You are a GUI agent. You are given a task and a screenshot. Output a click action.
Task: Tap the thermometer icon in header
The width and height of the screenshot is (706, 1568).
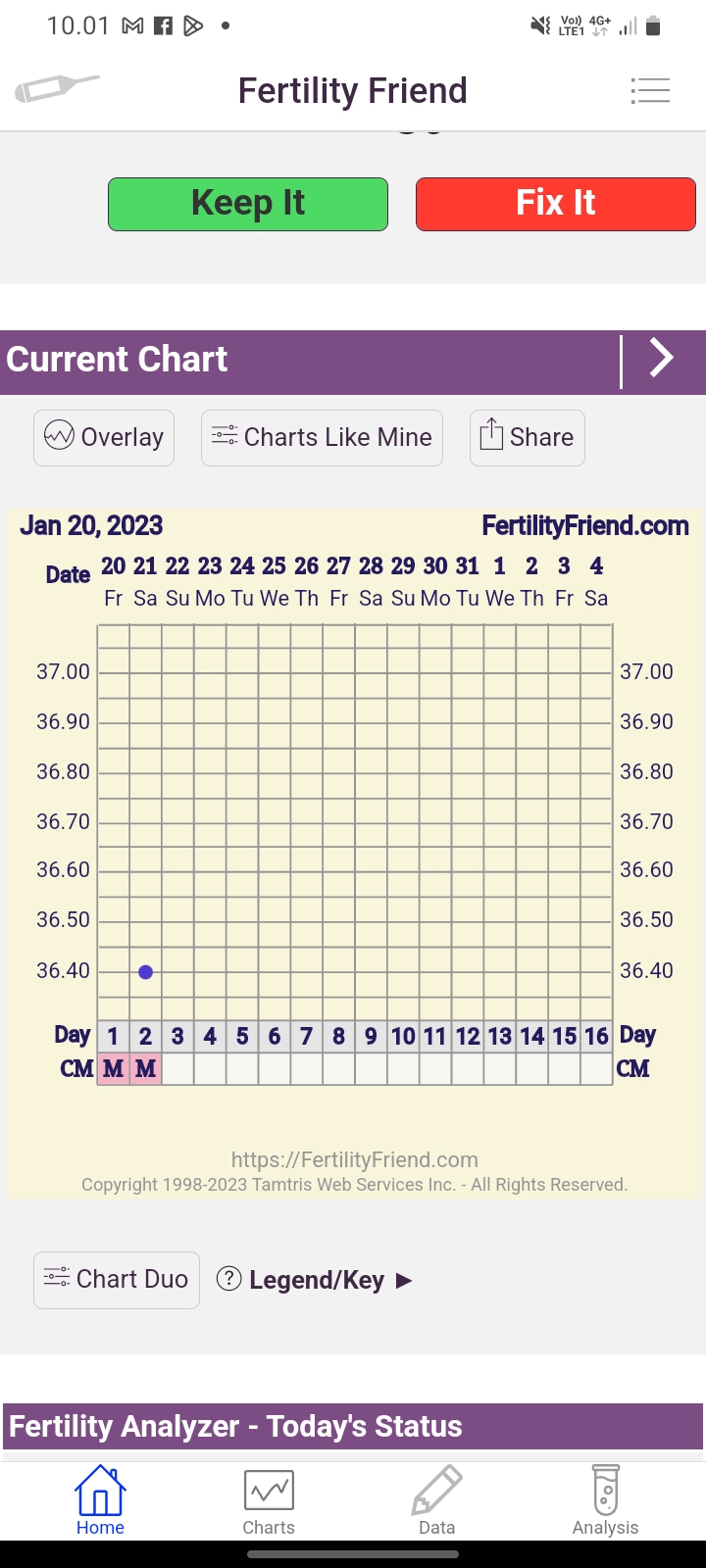pos(57,88)
